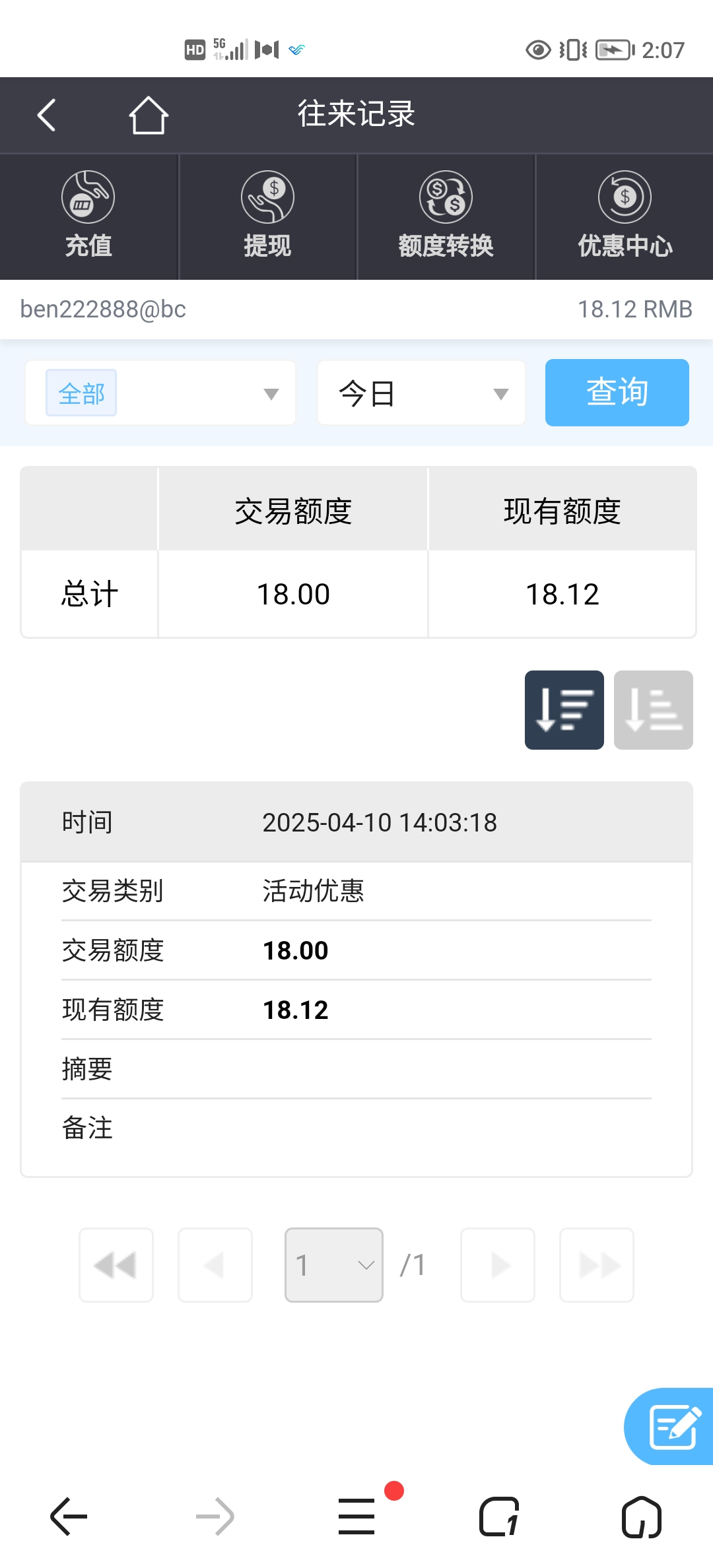This screenshot has height=1568, width=713.
Task: Expand the 全部 transaction type dropdown
Action: 160,393
